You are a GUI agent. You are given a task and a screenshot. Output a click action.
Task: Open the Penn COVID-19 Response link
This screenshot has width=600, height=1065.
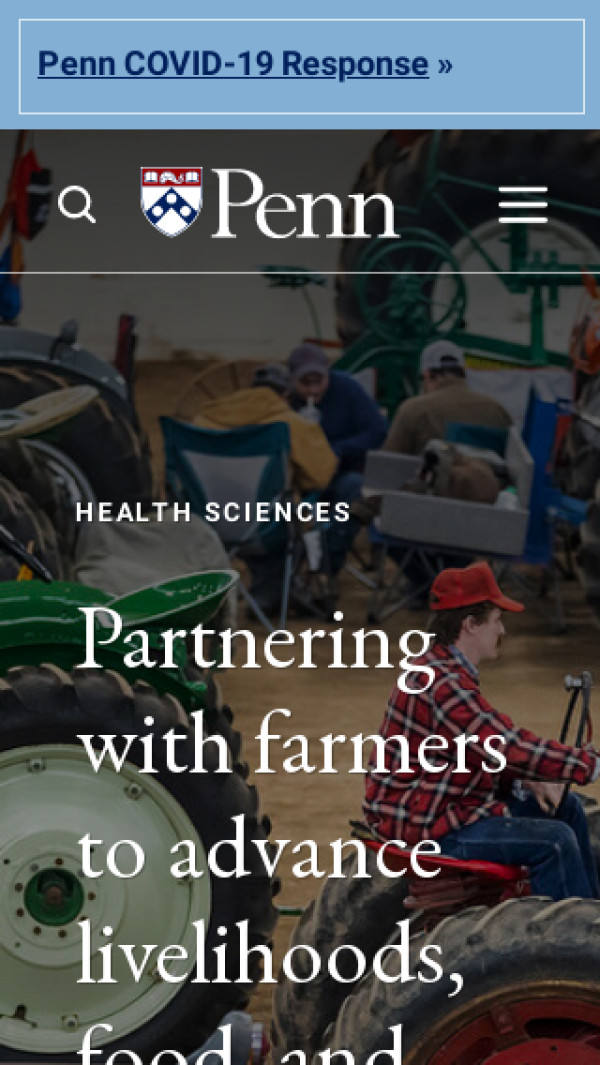click(x=233, y=65)
